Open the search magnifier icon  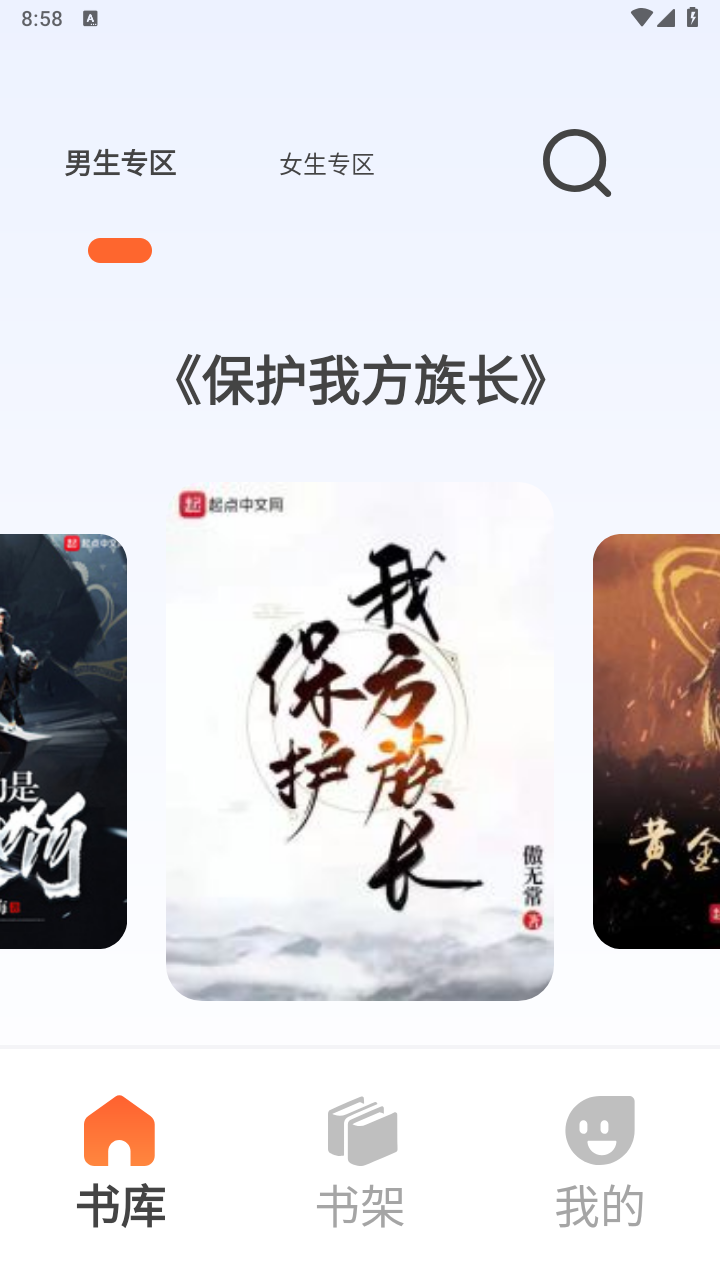tap(576, 163)
